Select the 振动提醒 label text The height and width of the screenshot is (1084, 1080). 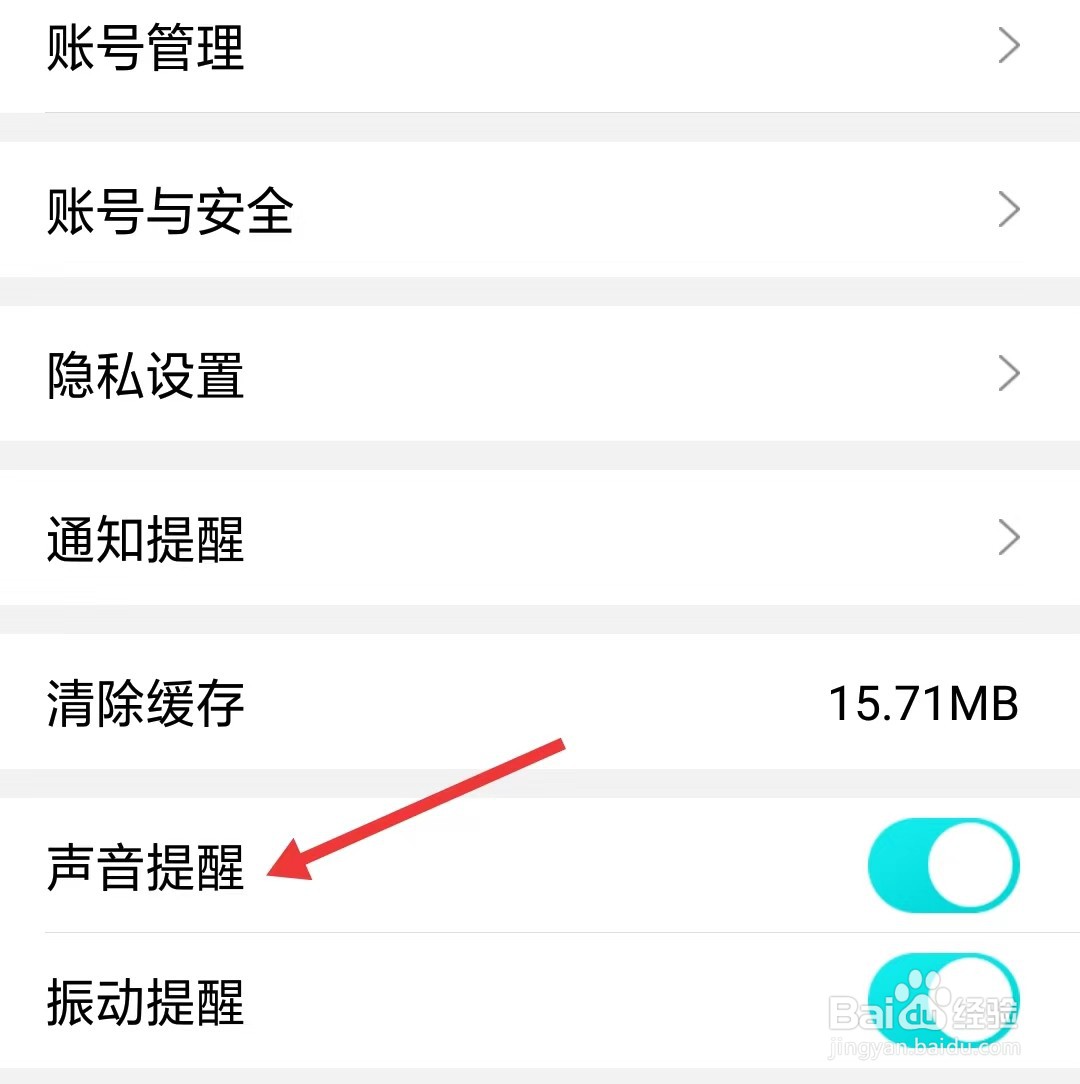pos(144,1005)
